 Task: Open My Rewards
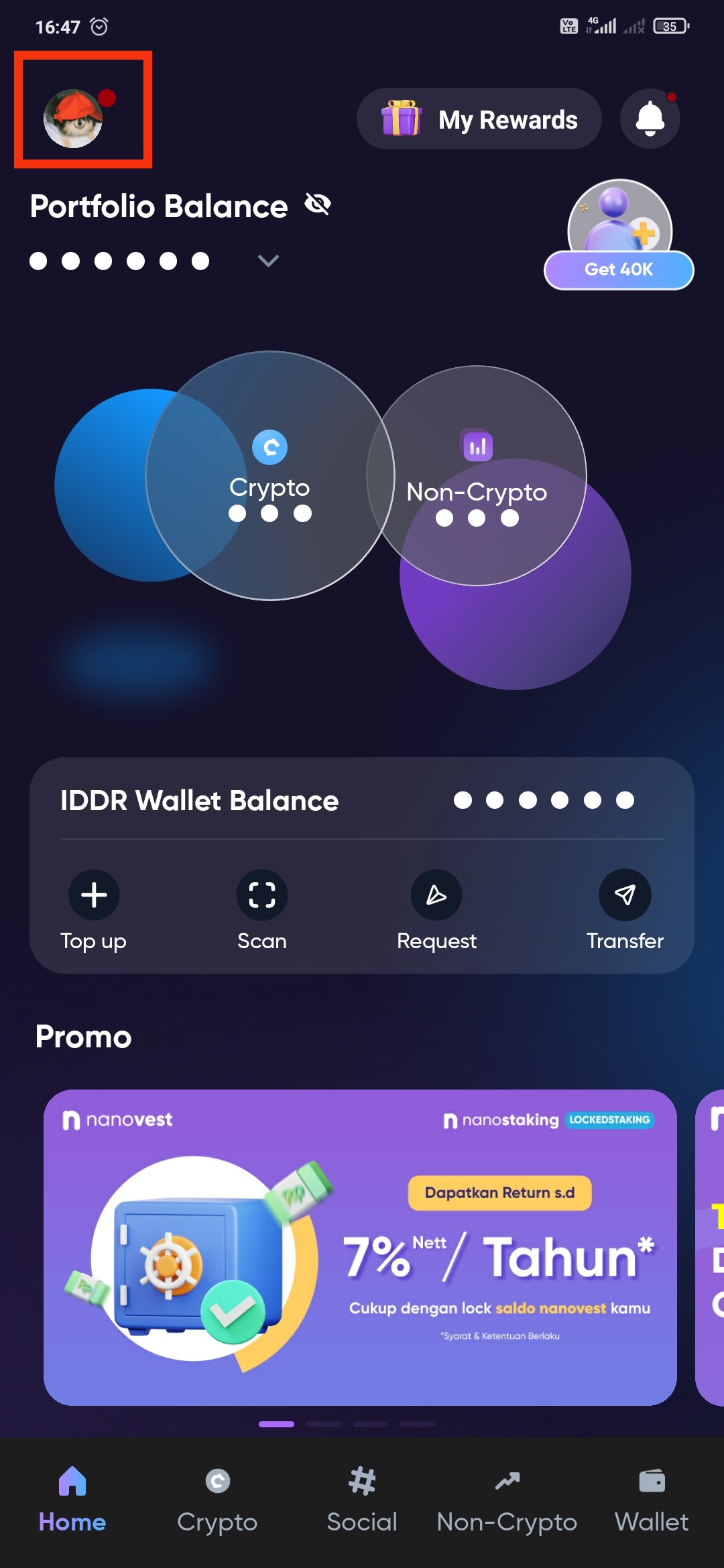click(x=479, y=119)
